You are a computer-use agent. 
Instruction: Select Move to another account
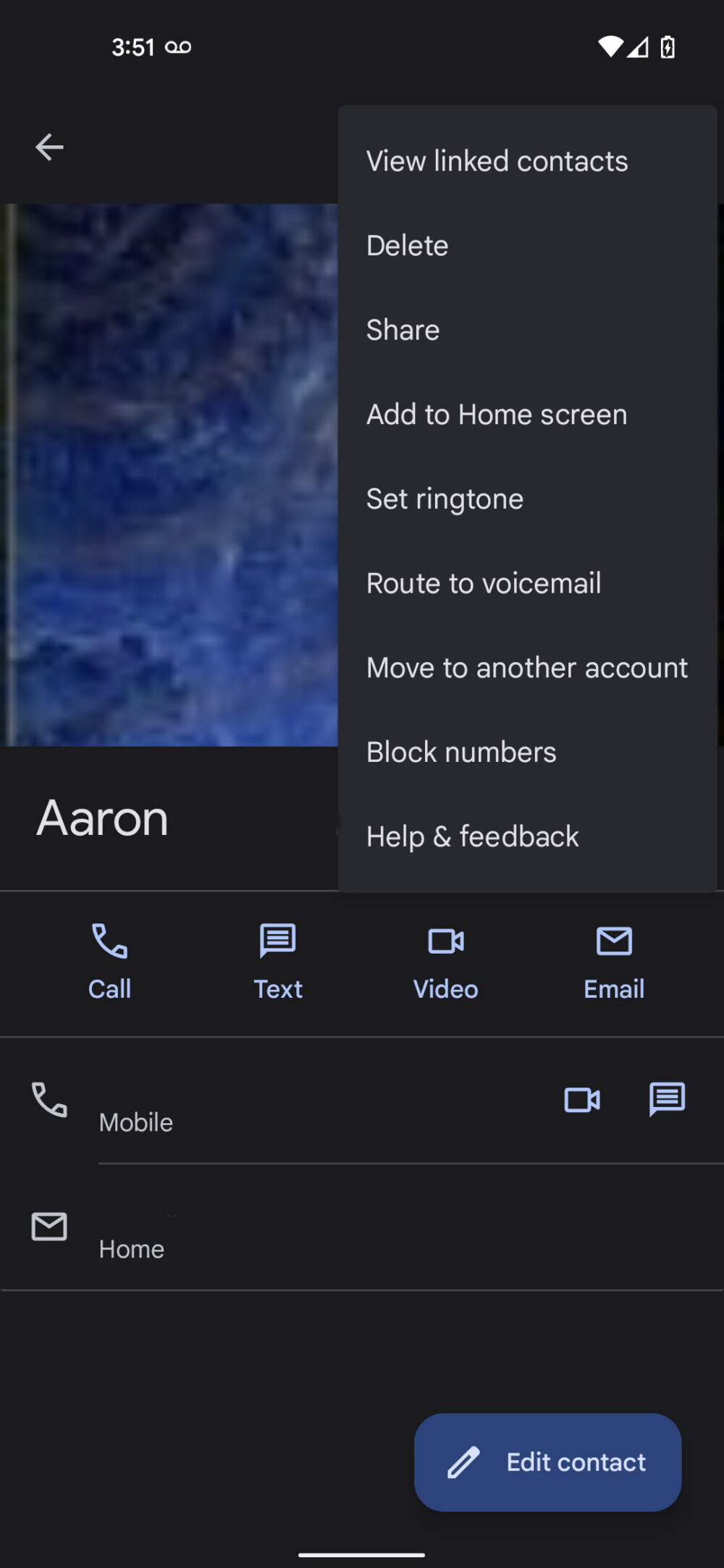coord(527,667)
